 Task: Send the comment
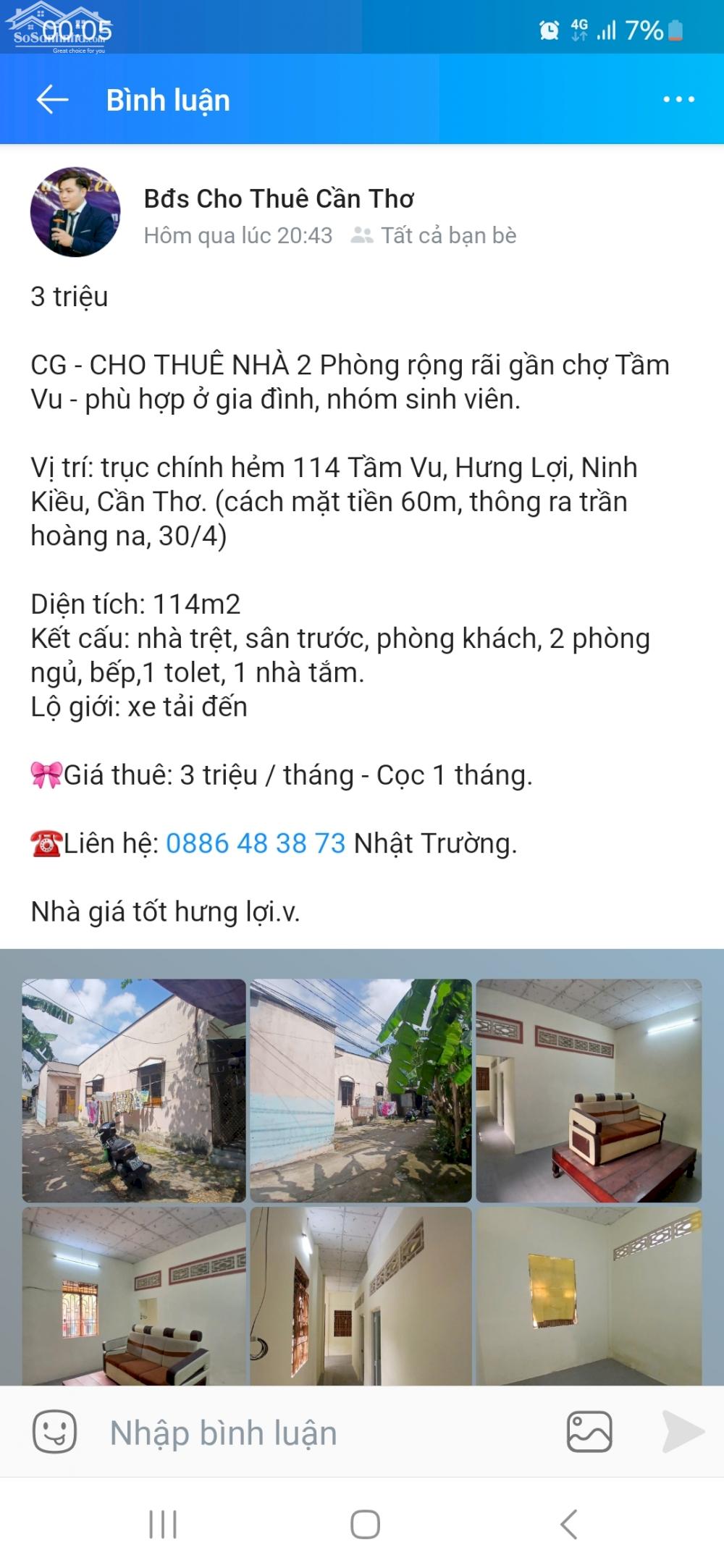(x=683, y=1431)
